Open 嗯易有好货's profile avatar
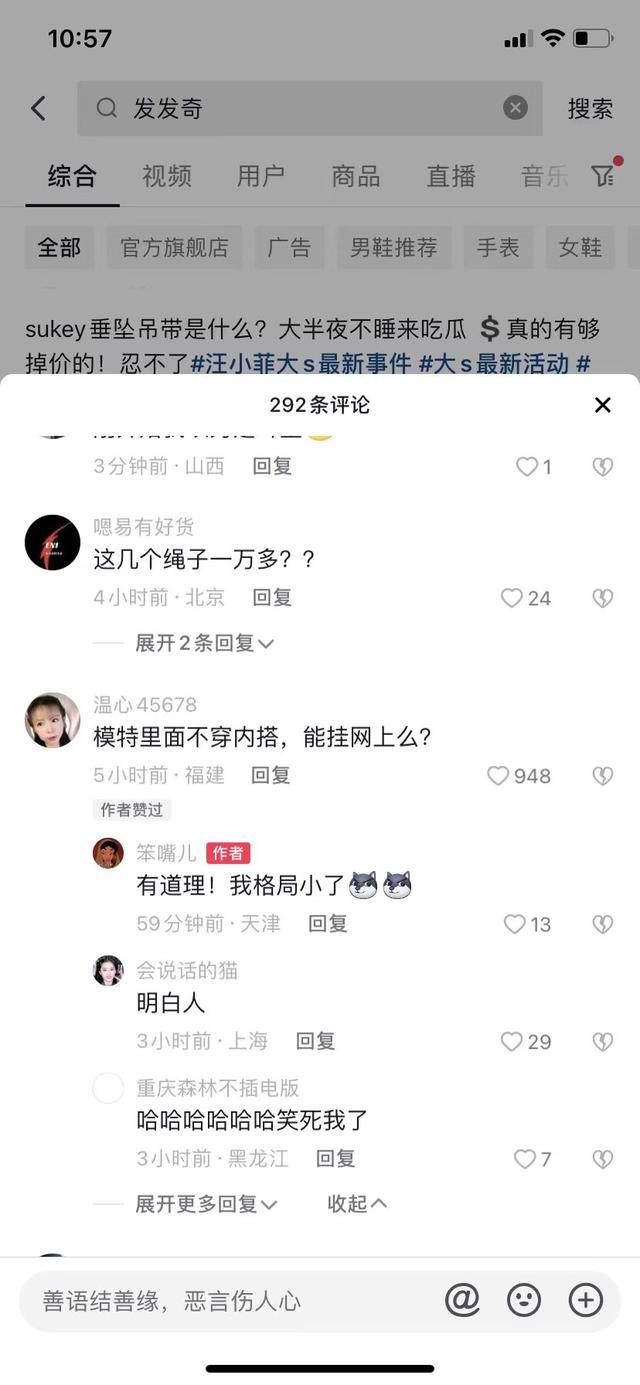The height and width of the screenshot is (1385, 640). 52,543
